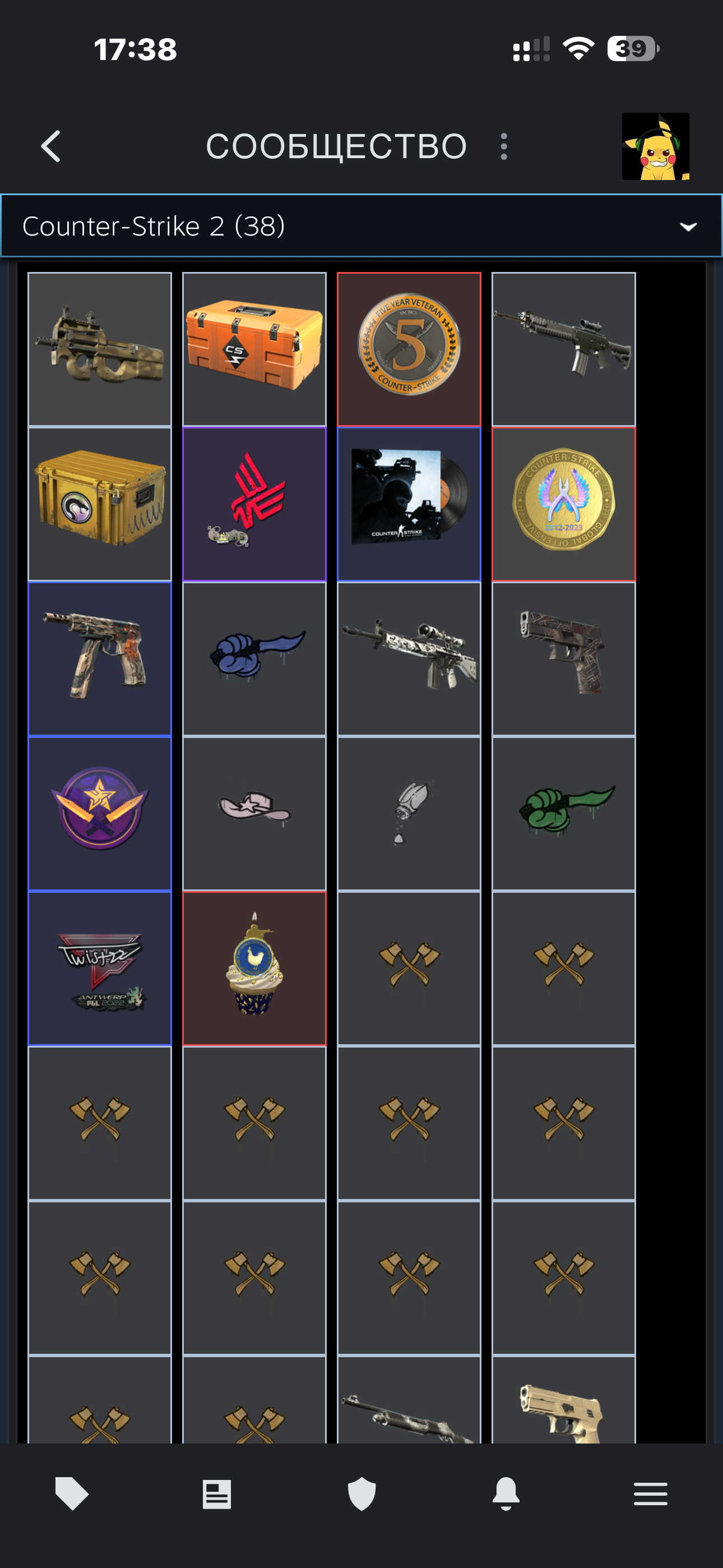This screenshot has height=1568, width=723.
Task: Select the orange CS weapon case item
Action: (254, 349)
